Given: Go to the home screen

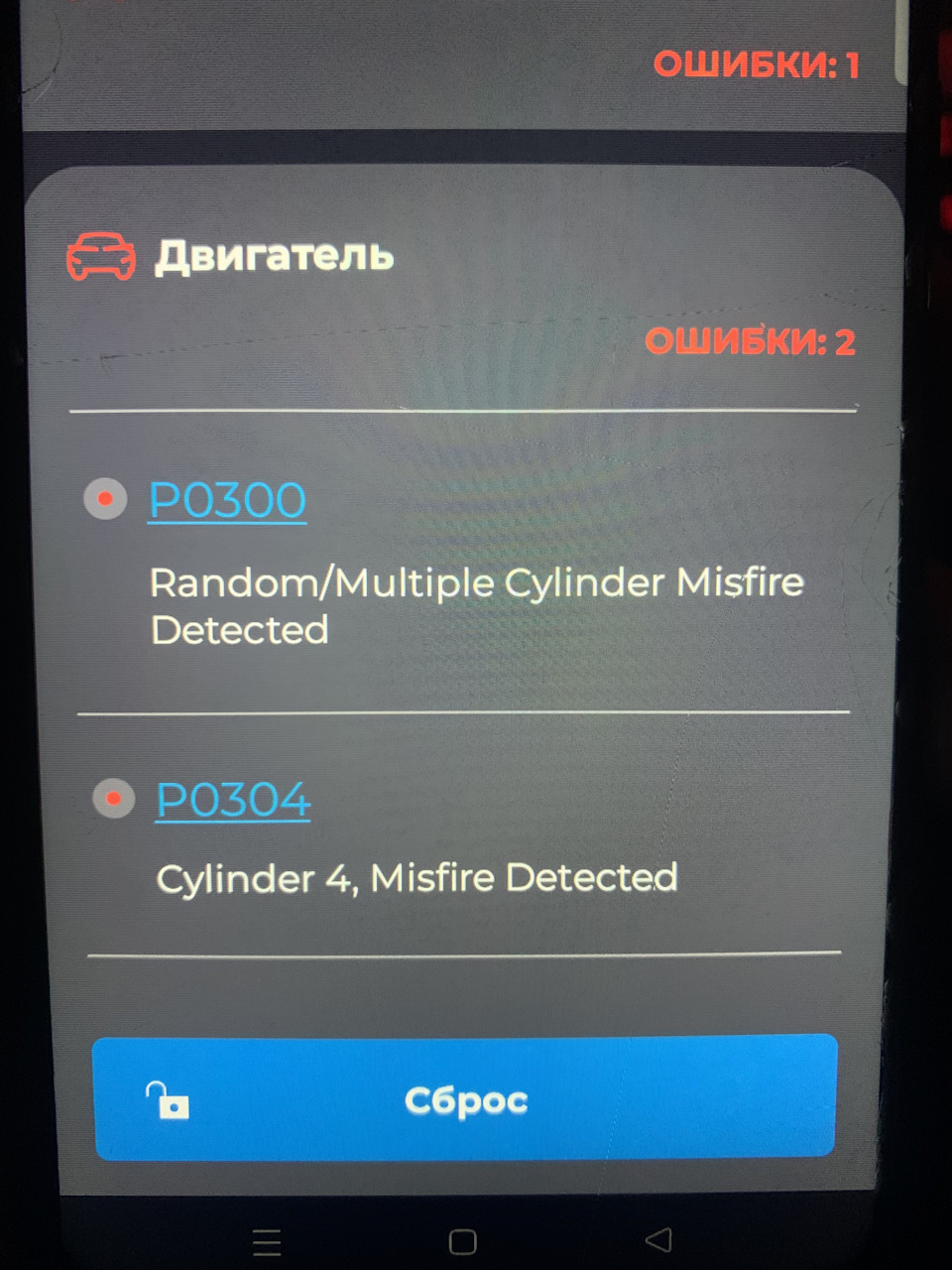Looking at the screenshot, I should point(462,1241).
